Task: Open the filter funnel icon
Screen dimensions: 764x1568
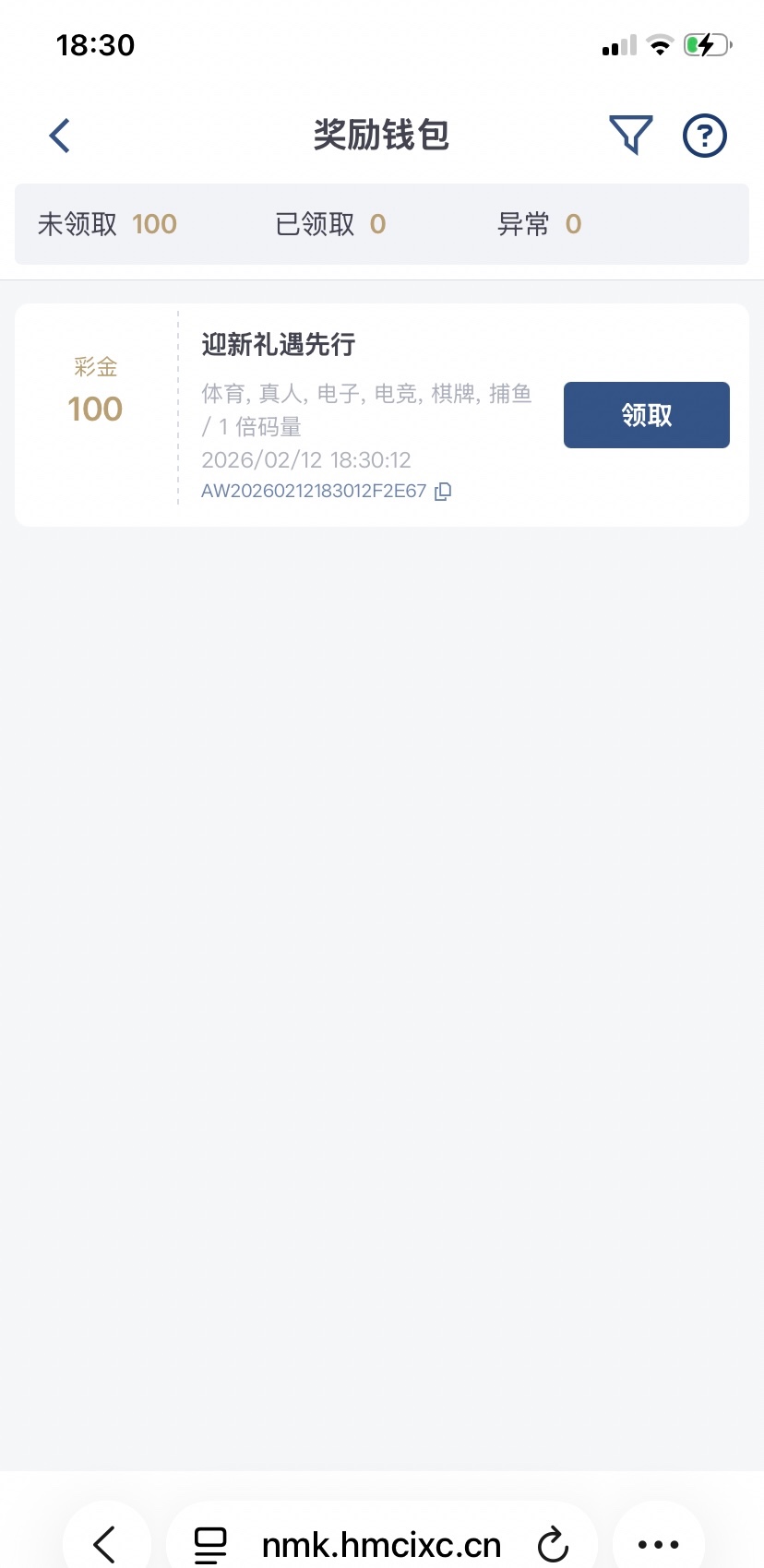Action: [x=631, y=136]
